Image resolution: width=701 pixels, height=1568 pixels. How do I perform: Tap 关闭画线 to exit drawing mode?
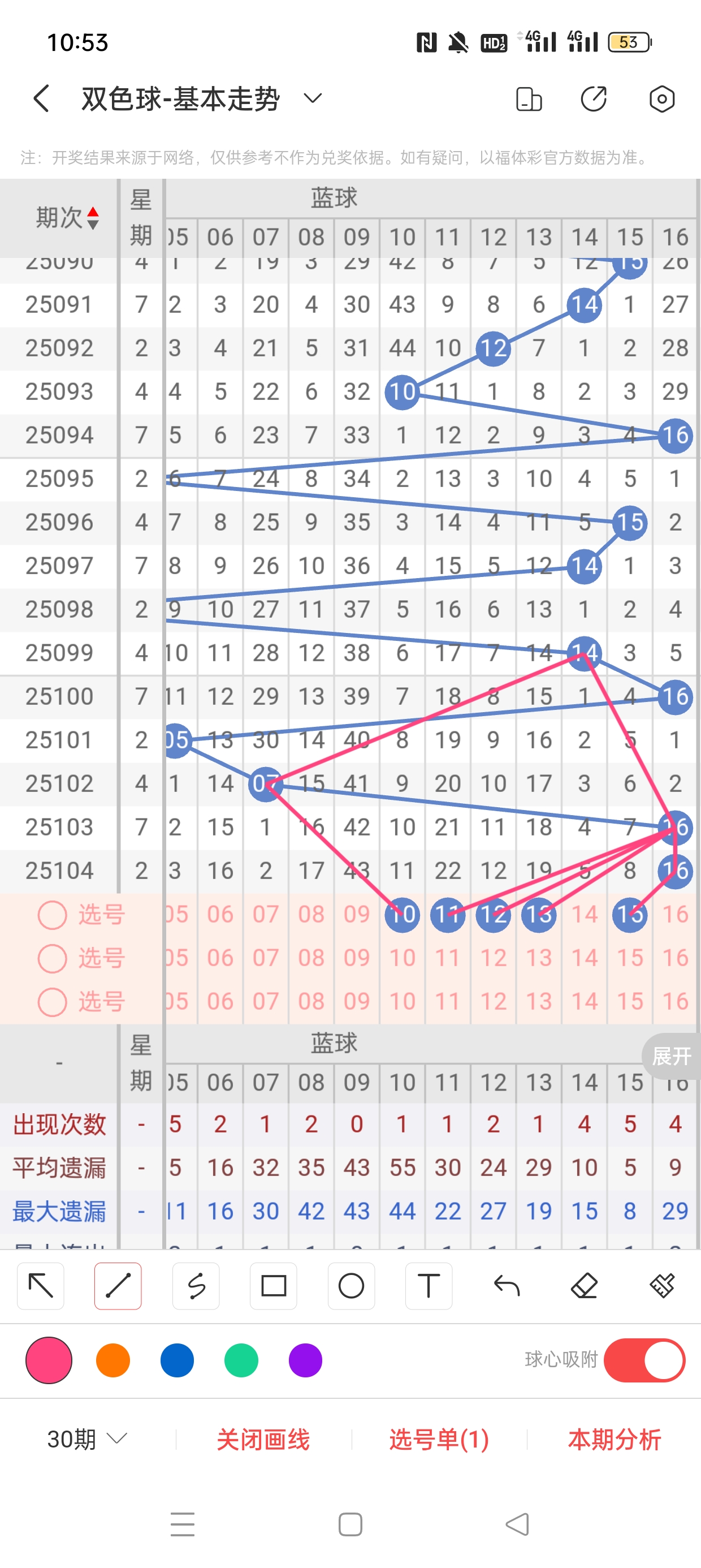pos(263,1439)
